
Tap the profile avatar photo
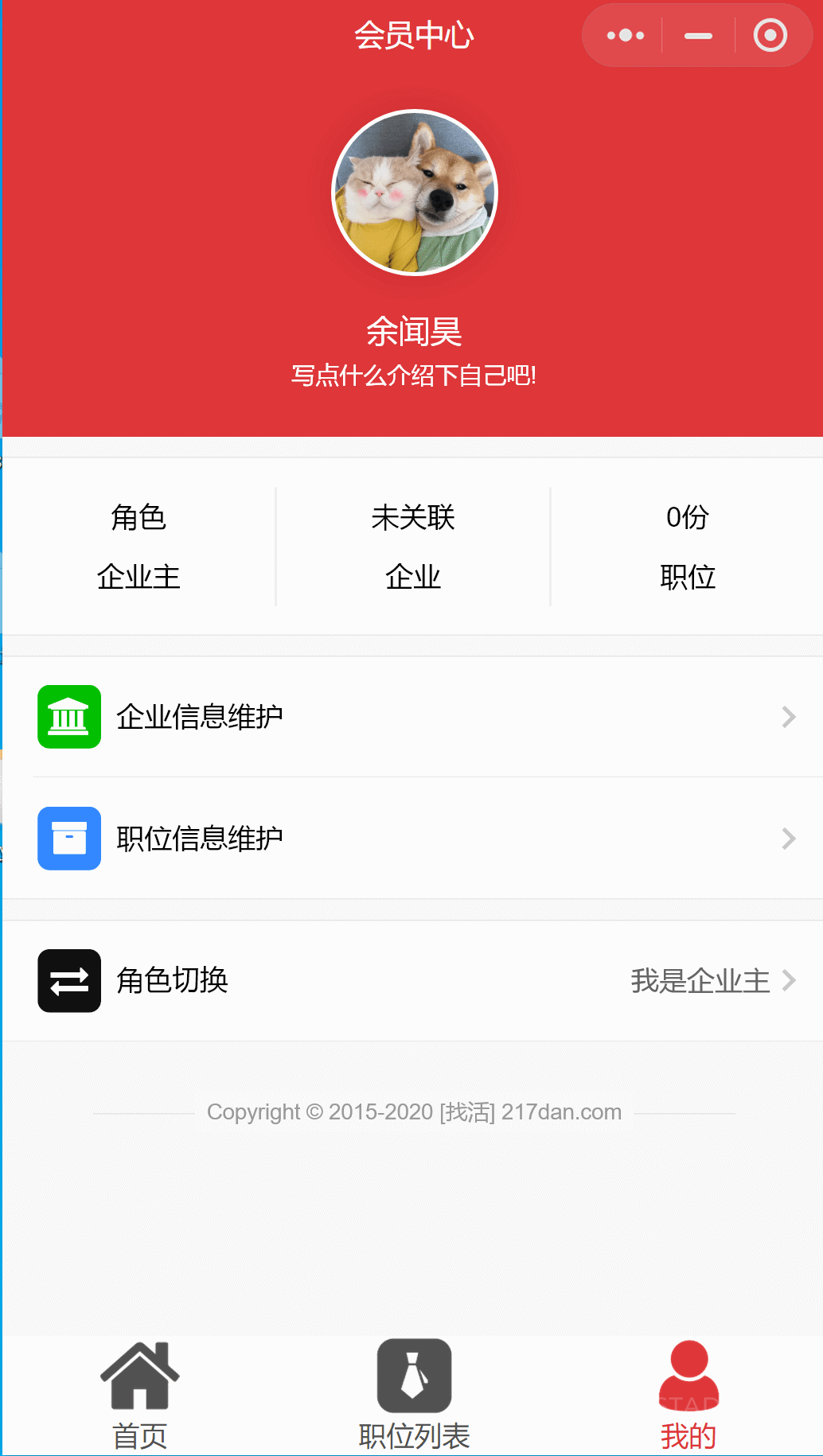pyautogui.click(x=414, y=193)
